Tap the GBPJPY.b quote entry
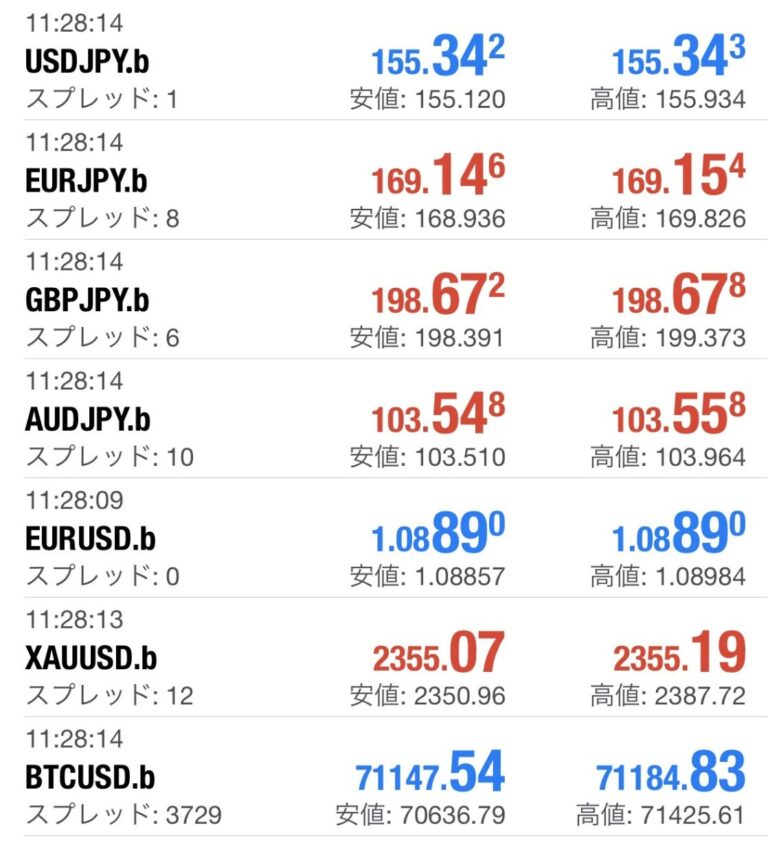The height and width of the screenshot is (845, 768). (88, 300)
